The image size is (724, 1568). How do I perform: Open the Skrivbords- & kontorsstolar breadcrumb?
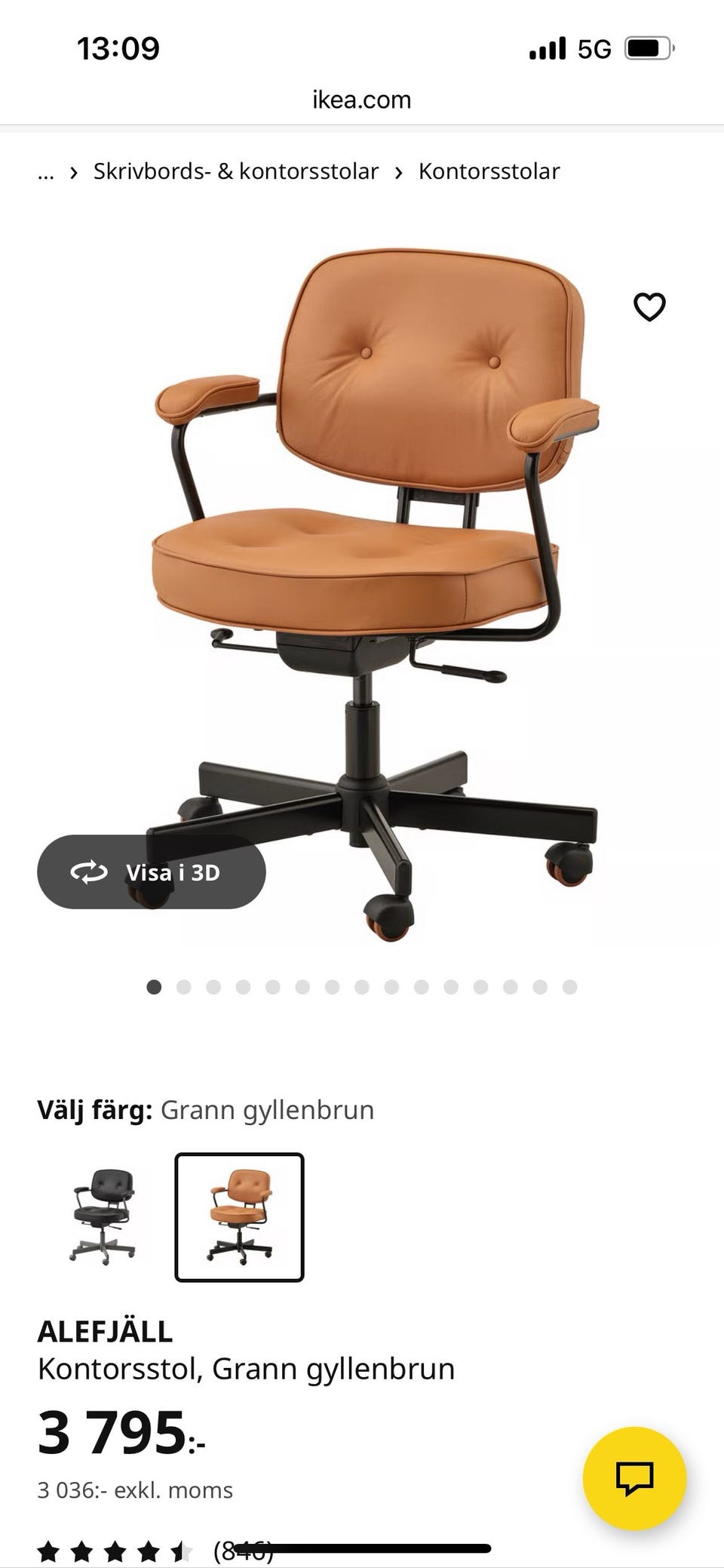[235, 171]
